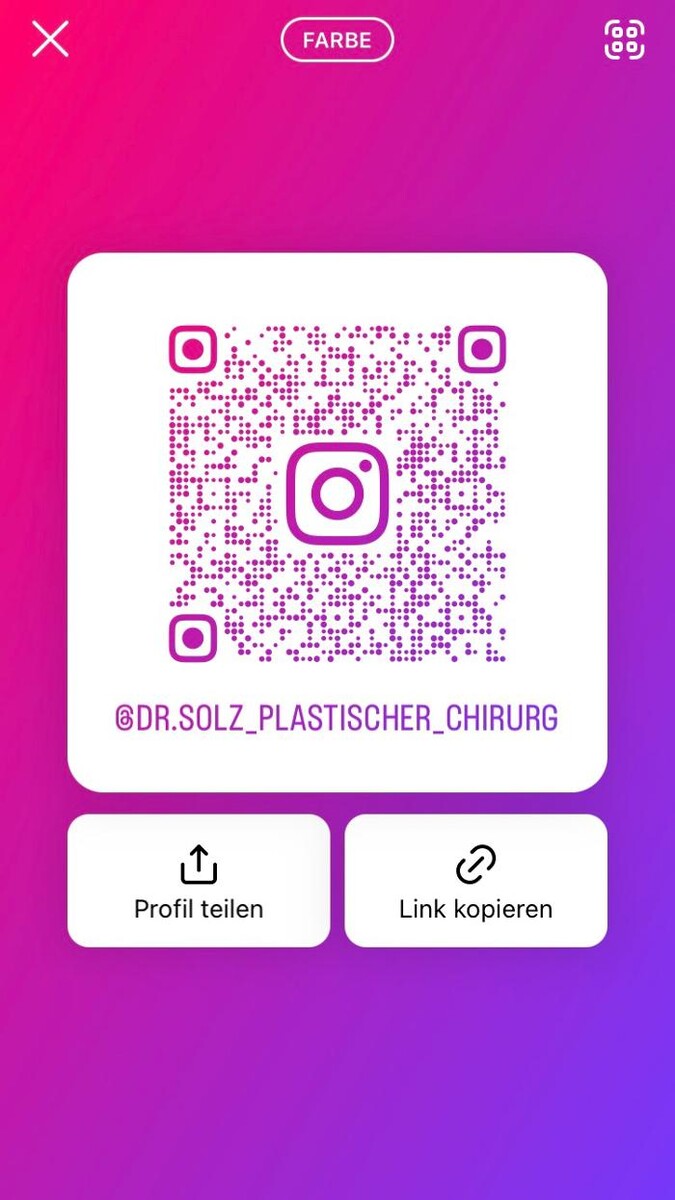Open the QR code scanner icon
The image size is (675, 1200).
[x=624, y=40]
